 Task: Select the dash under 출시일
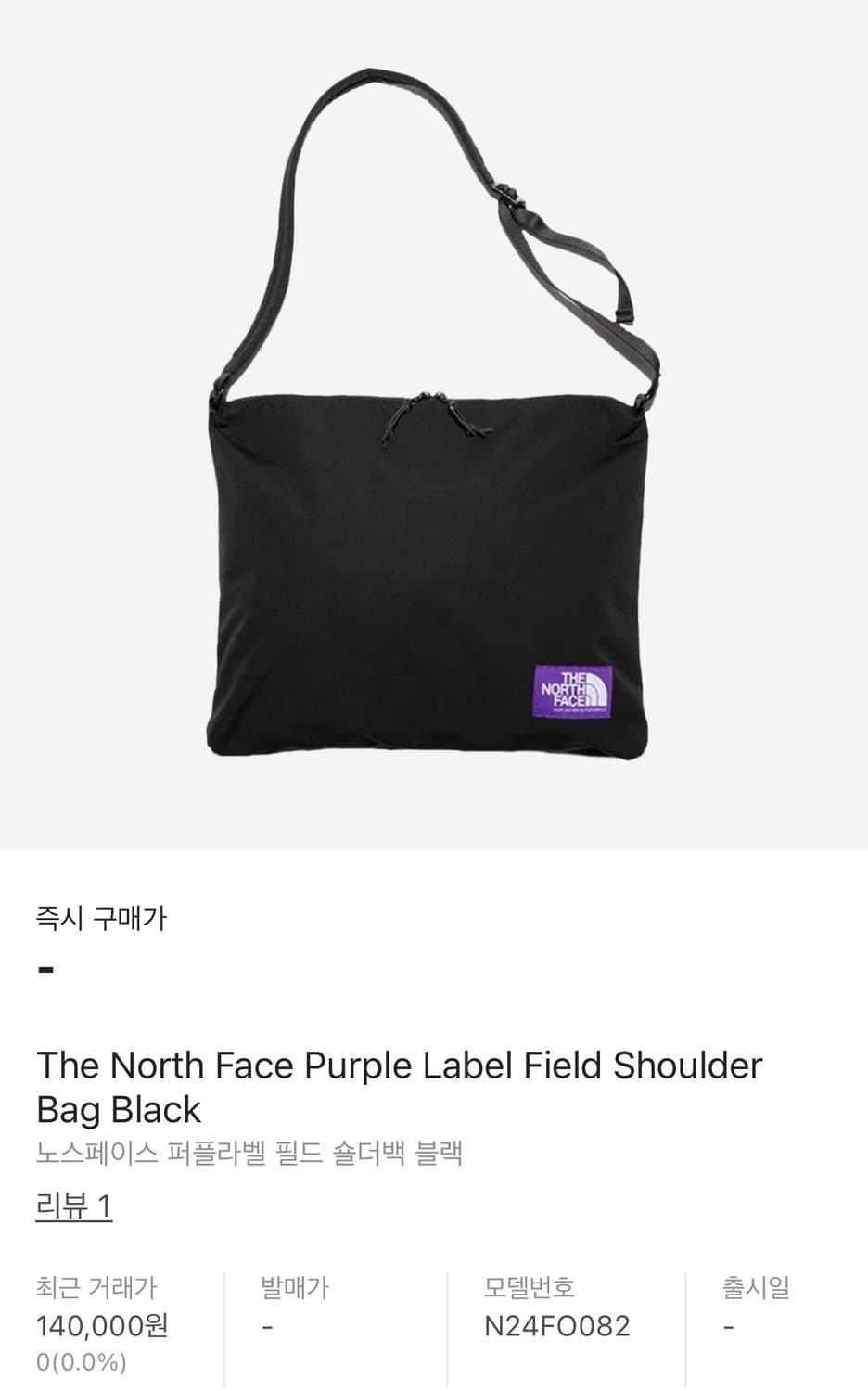point(727,1326)
